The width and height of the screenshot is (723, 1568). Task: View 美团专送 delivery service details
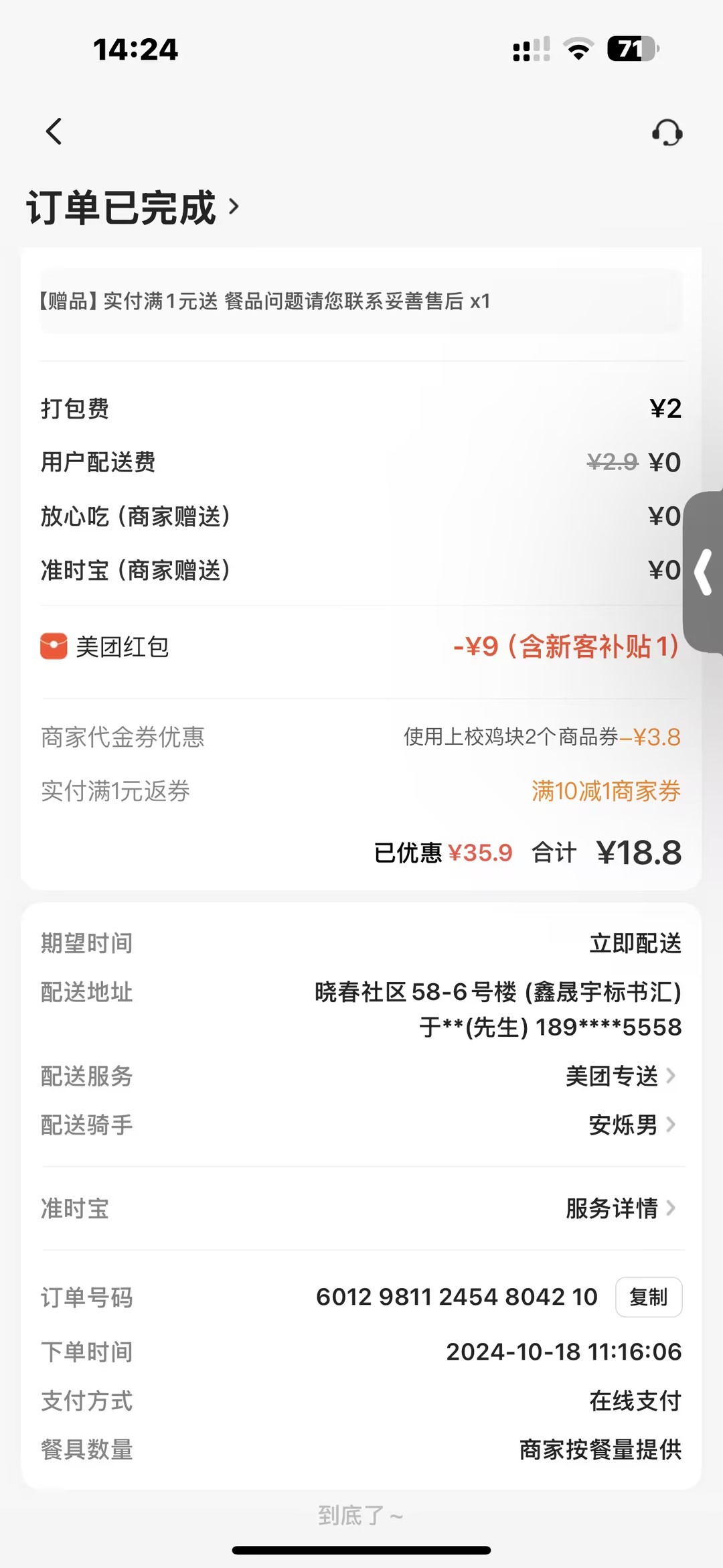coord(621,1076)
